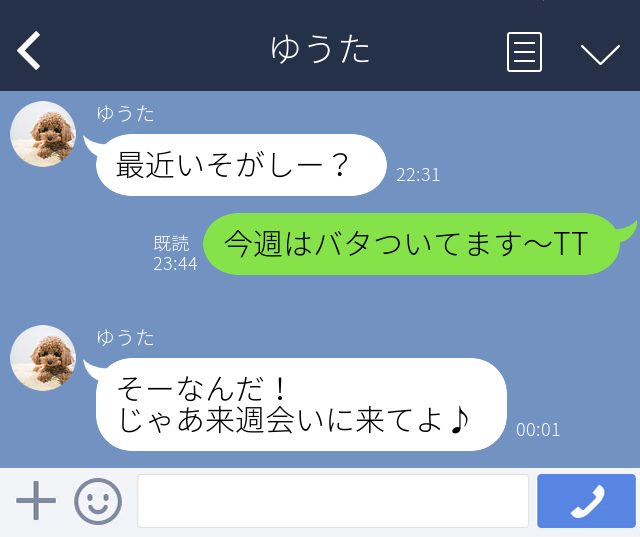The width and height of the screenshot is (640, 537).
Task: Go back from the ゆうた chat
Action: pos(30,50)
